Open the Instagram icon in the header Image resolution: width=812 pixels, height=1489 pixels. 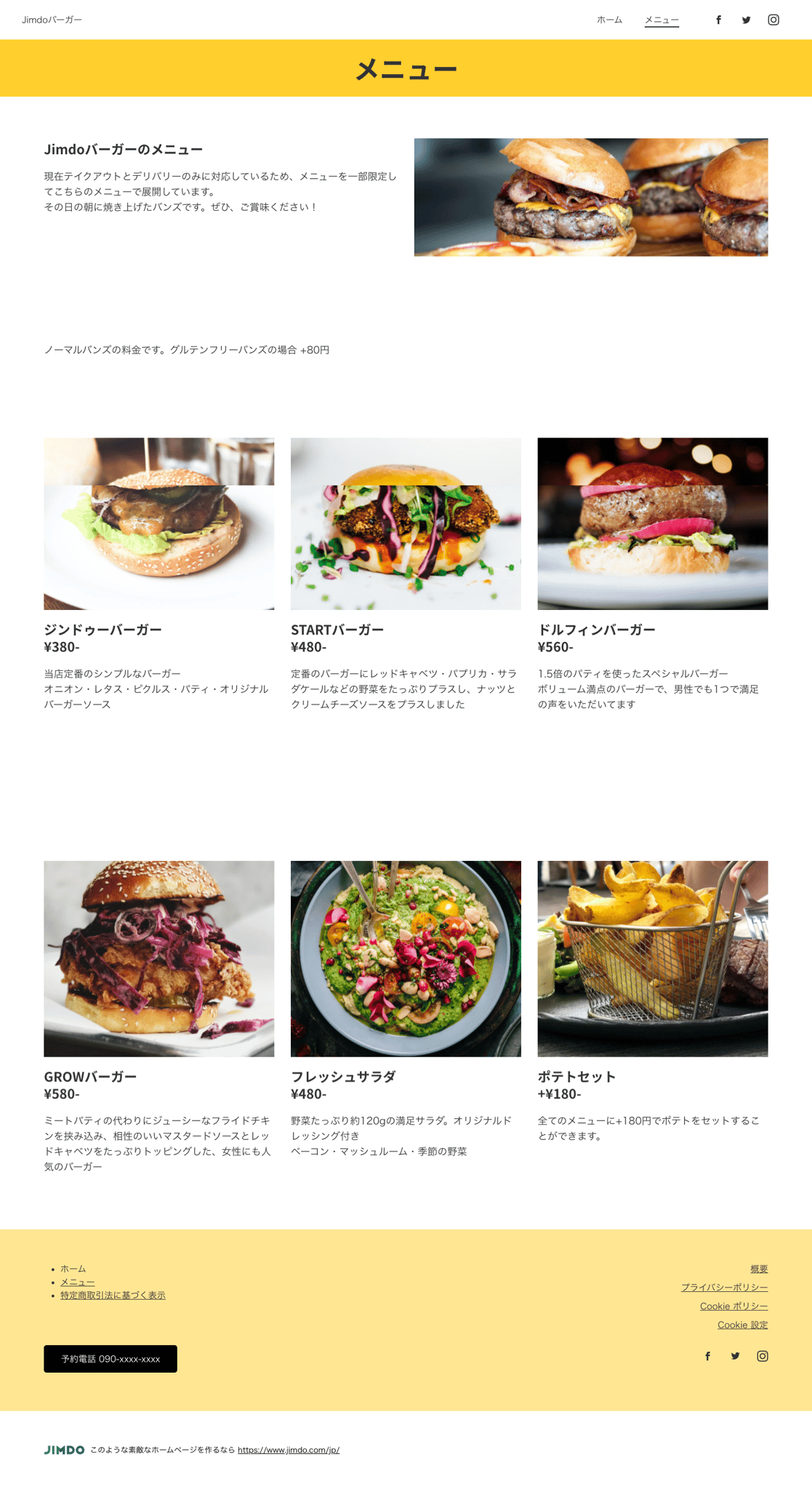[x=773, y=20]
